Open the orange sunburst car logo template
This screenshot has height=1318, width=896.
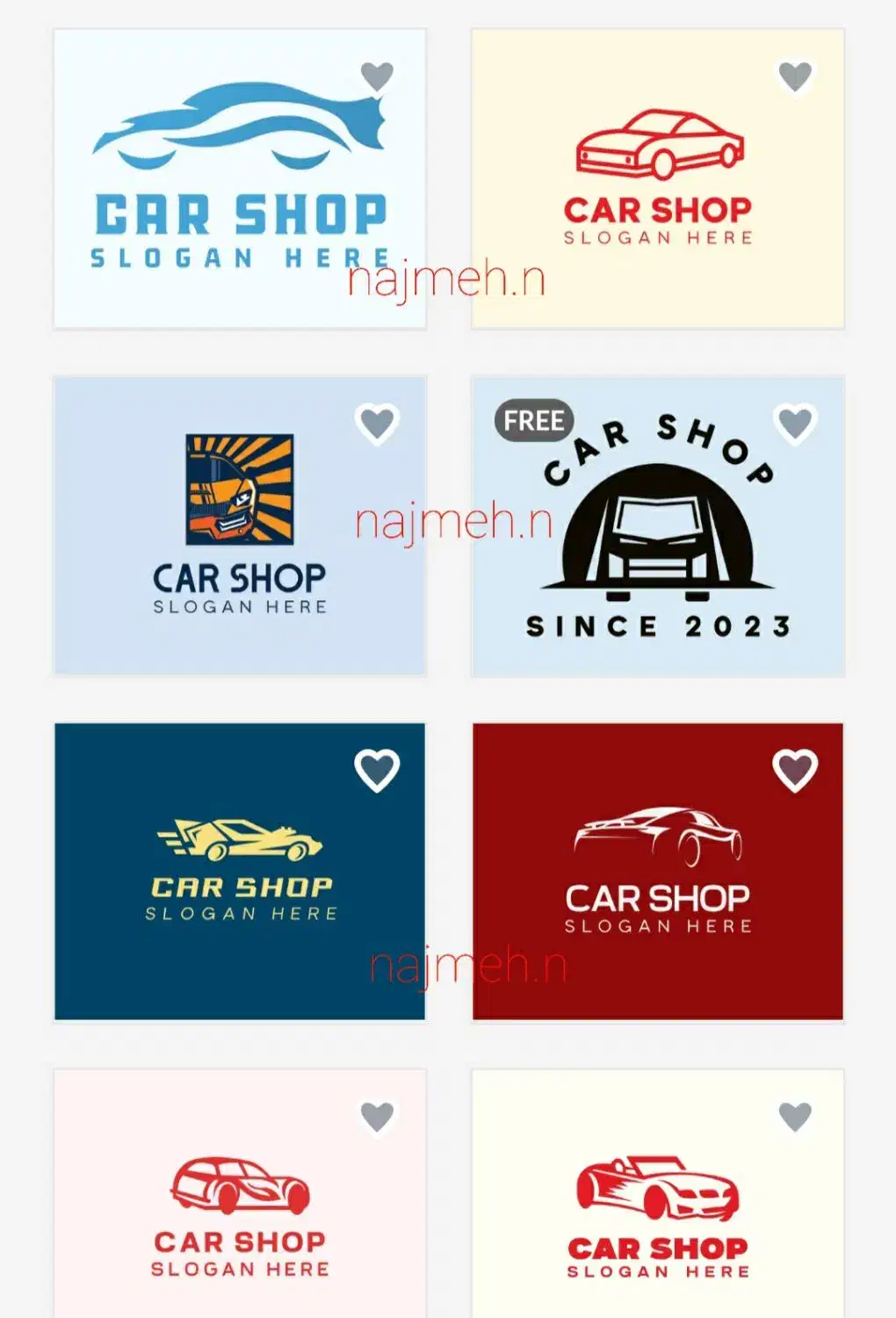[x=239, y=525]
